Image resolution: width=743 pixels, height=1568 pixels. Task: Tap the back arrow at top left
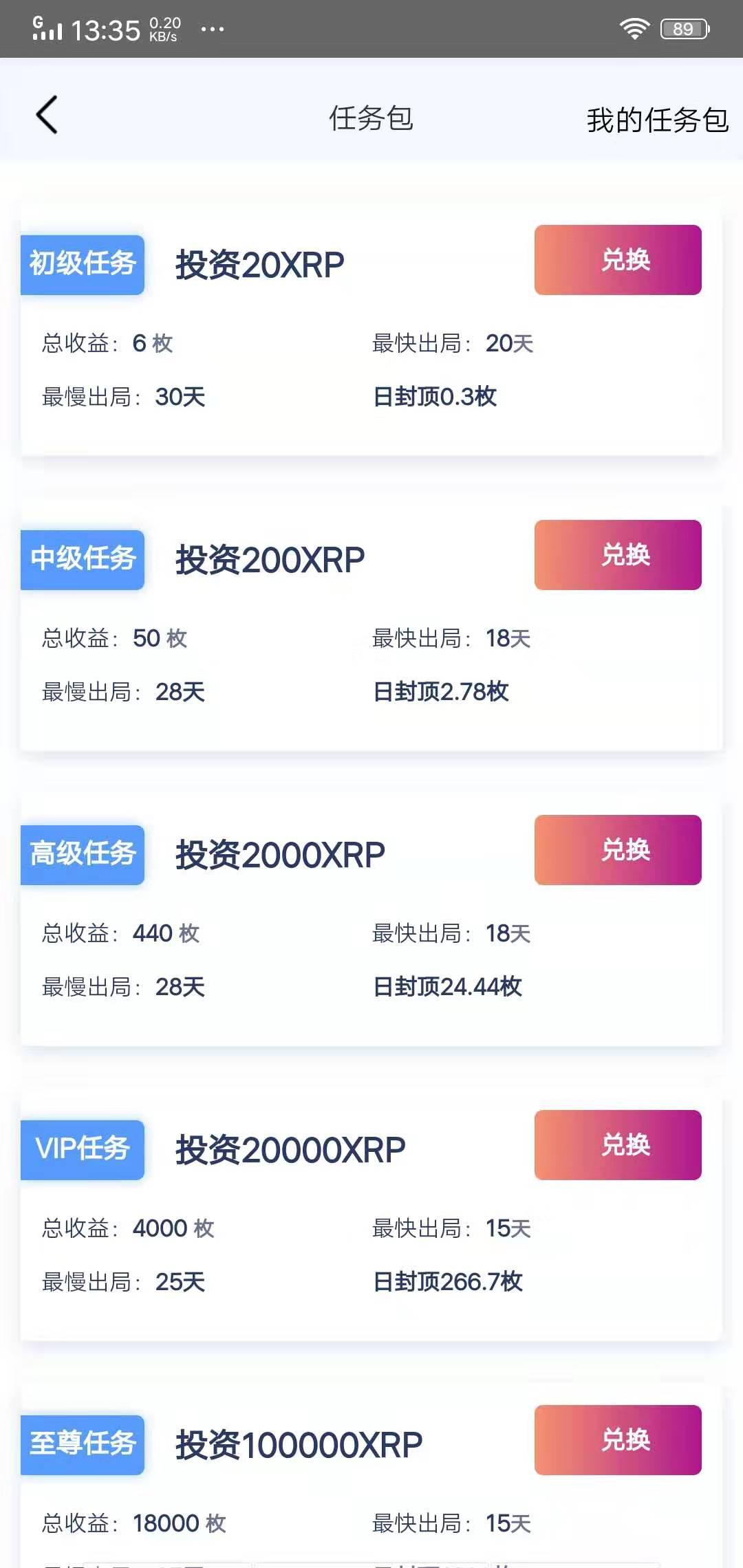47,114
